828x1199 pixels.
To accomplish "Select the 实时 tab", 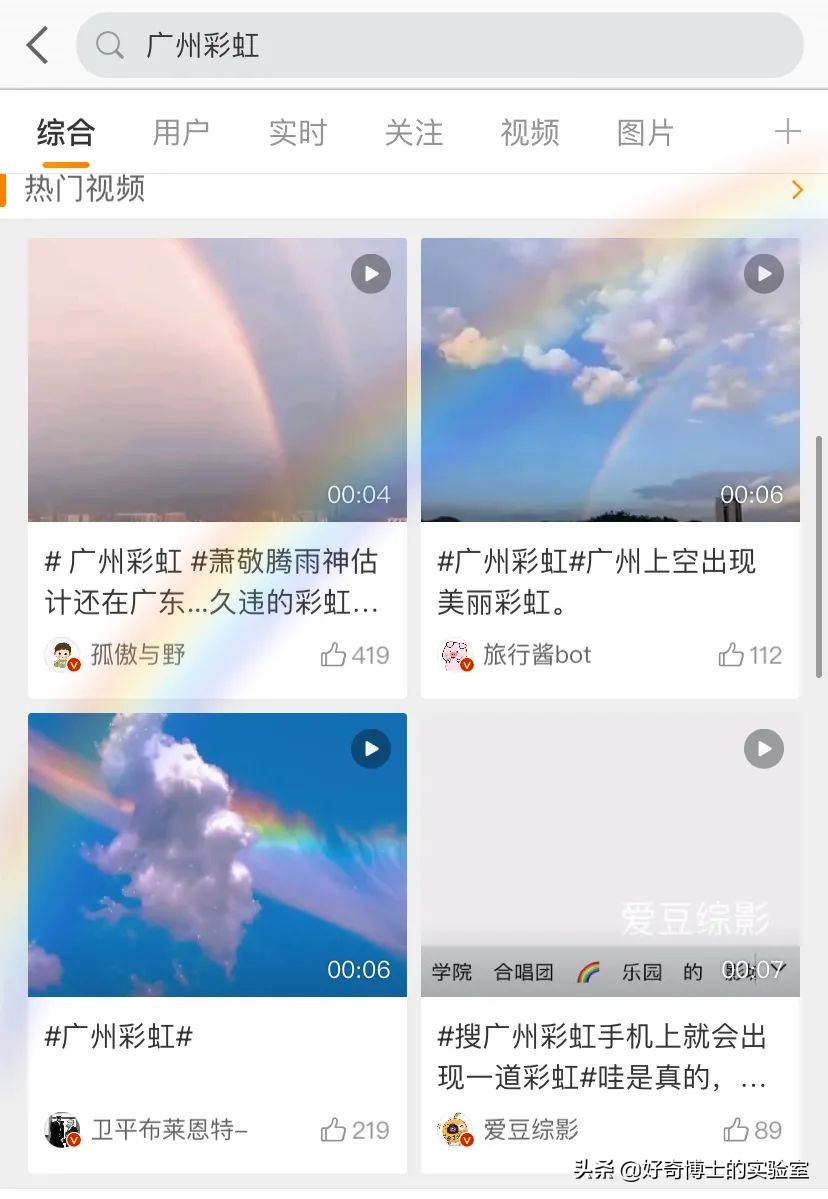I will pos(297,131).
